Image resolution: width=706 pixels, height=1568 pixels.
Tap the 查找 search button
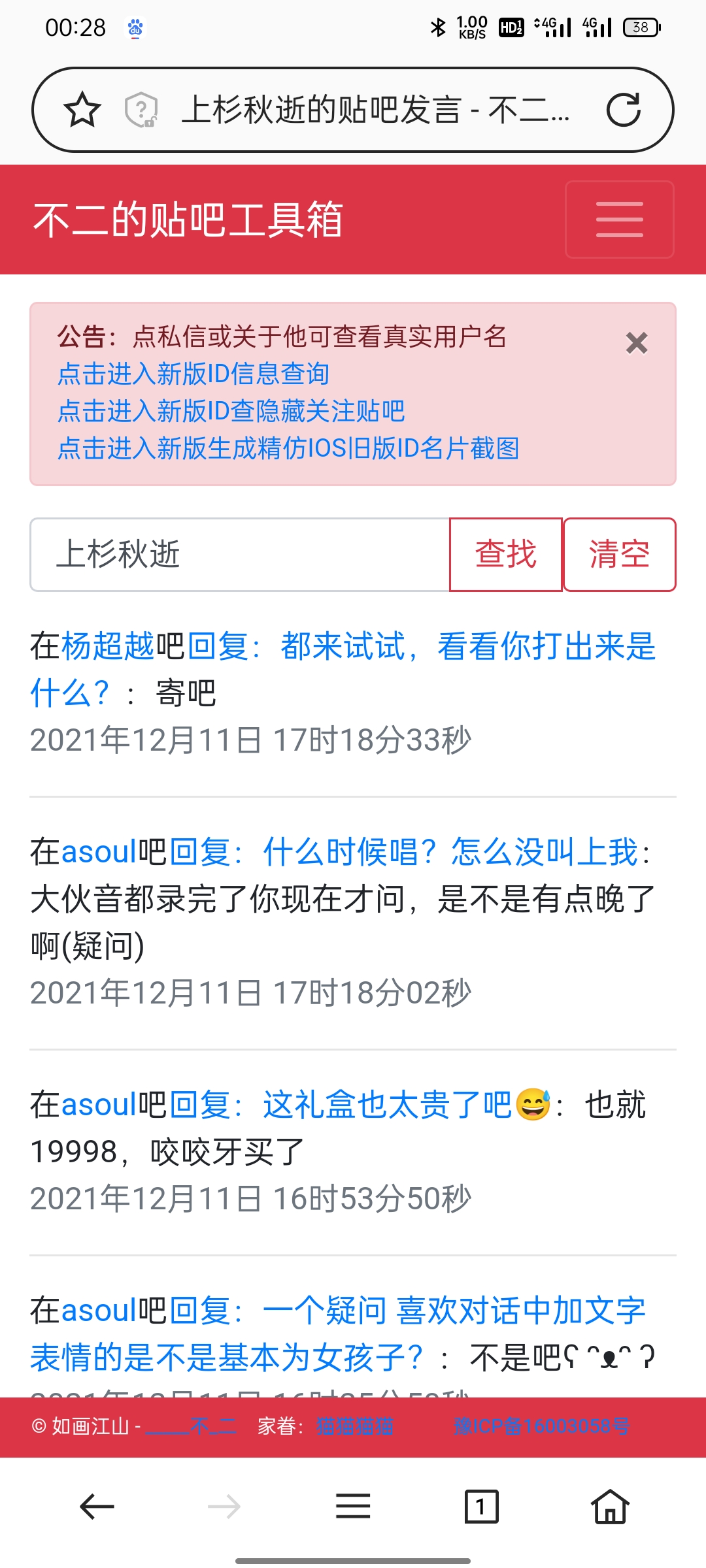(x=505, y=555)
